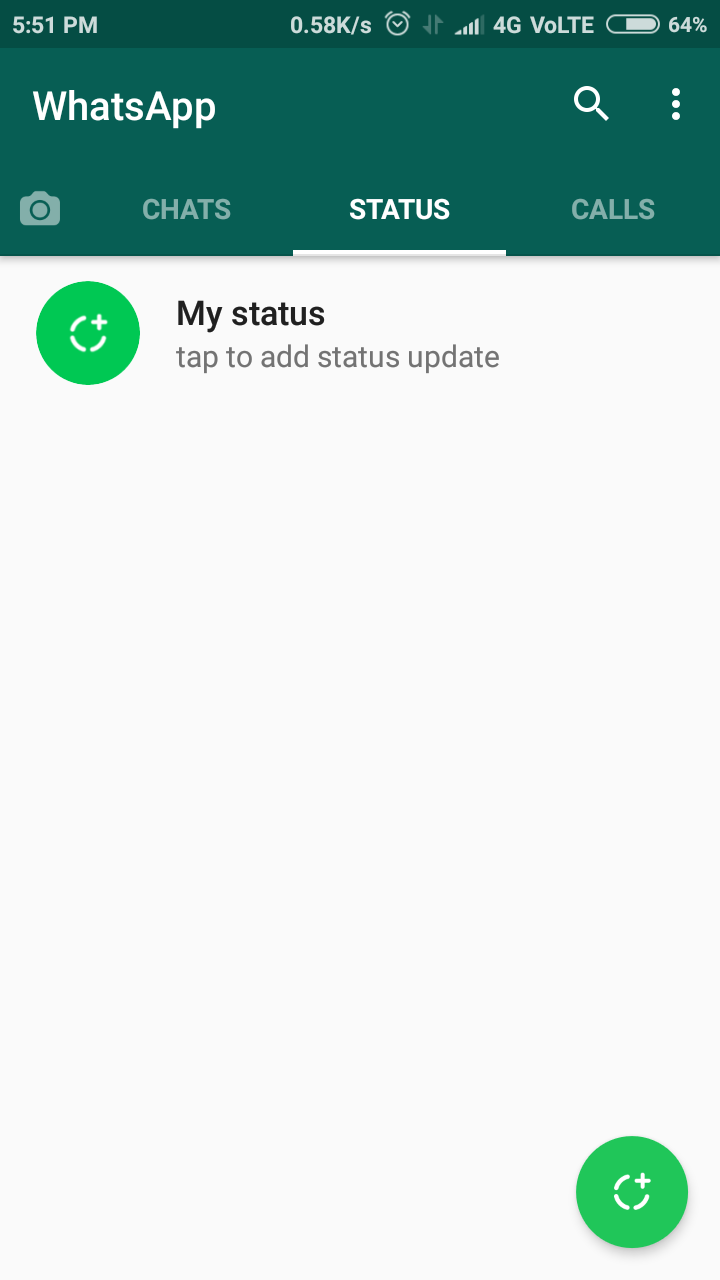Open the camera tab icon
720x1280 pixels.
(40, 209)
